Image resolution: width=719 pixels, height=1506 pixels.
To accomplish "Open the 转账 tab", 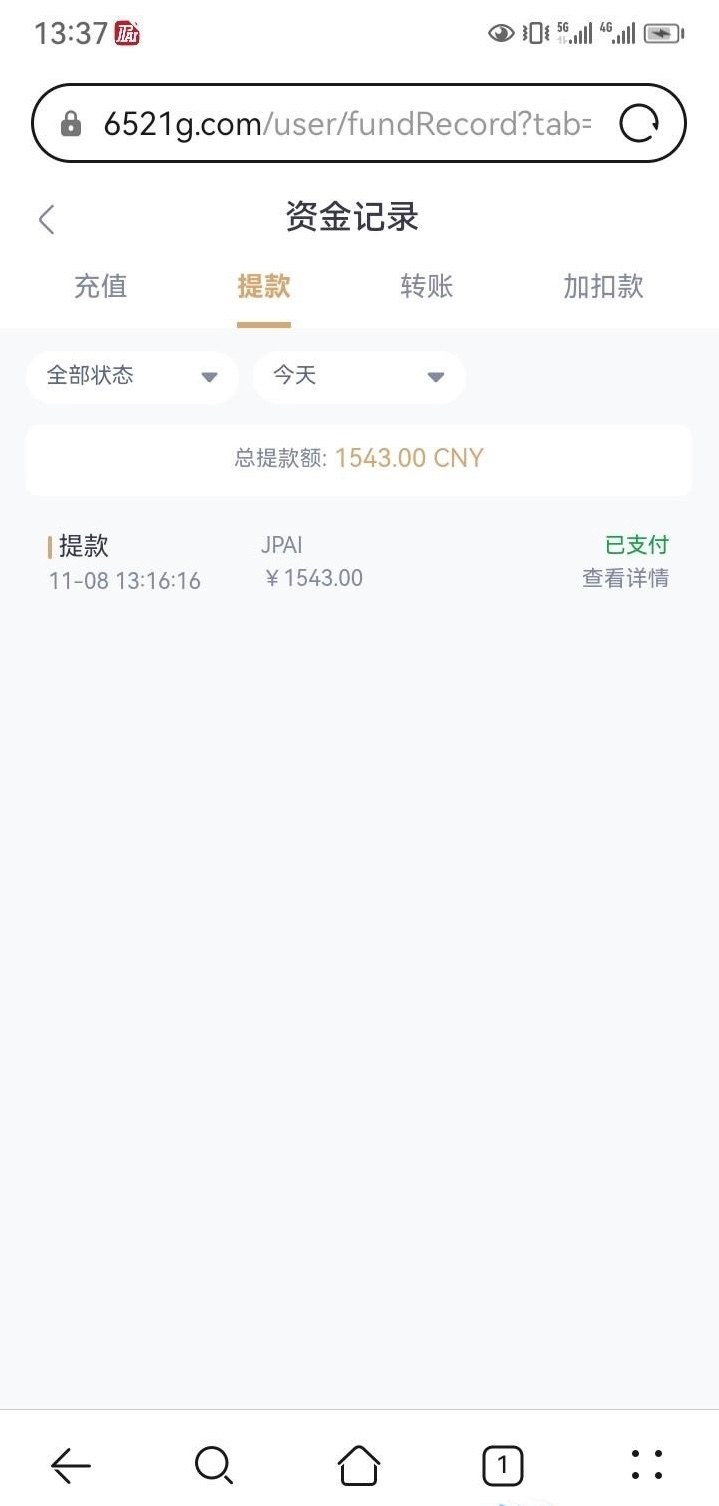I will [x=427, y=287].
